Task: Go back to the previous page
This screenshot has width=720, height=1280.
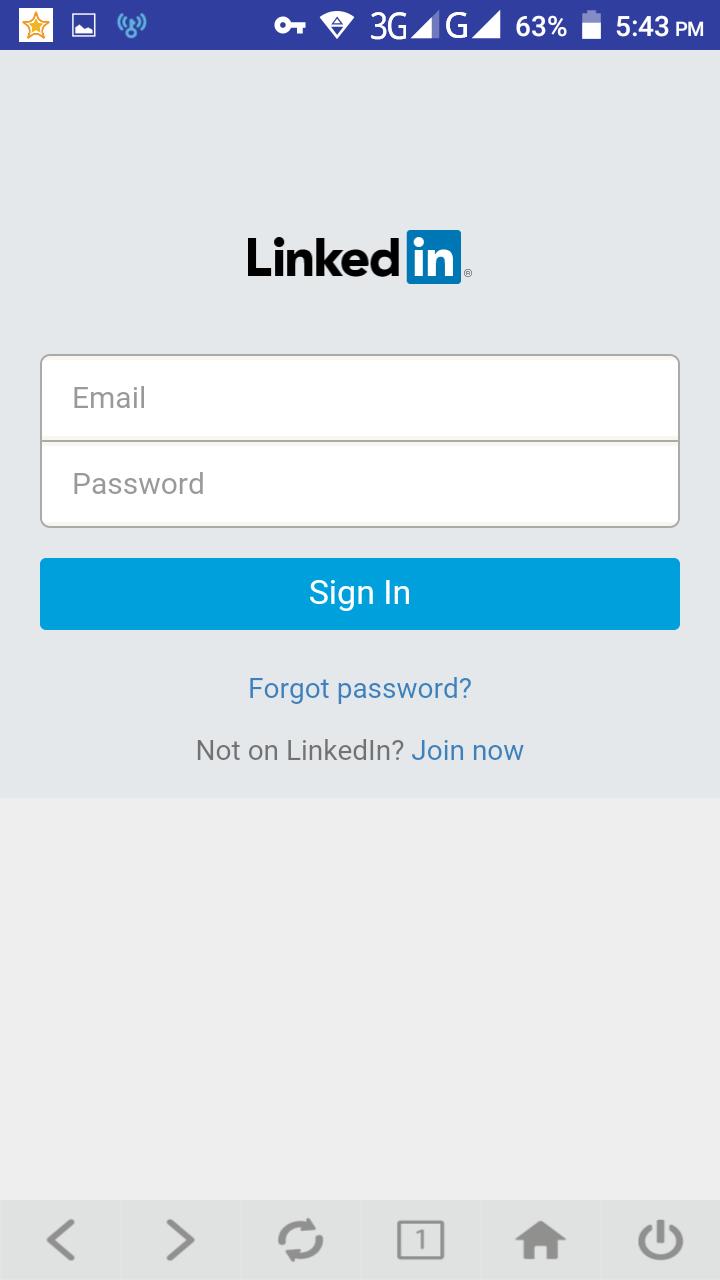Action: 60,1240
